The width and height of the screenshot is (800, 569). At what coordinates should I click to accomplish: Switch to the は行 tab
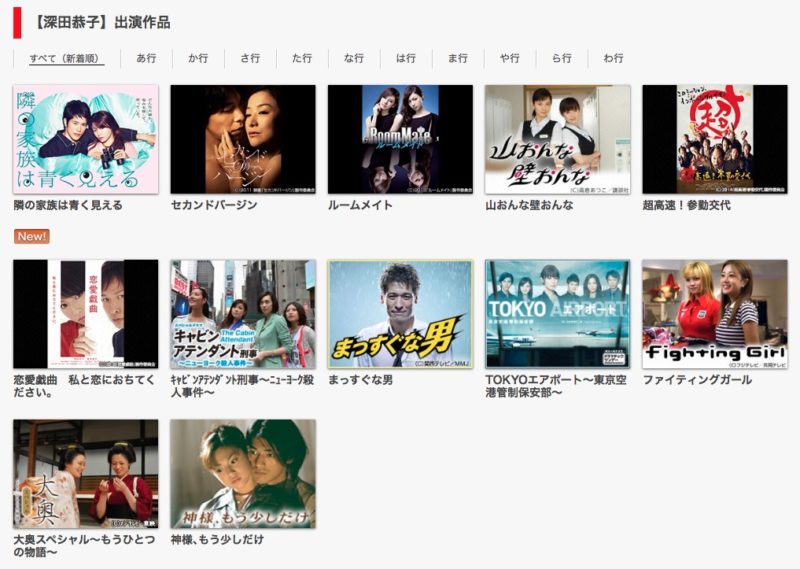point(406,58)
